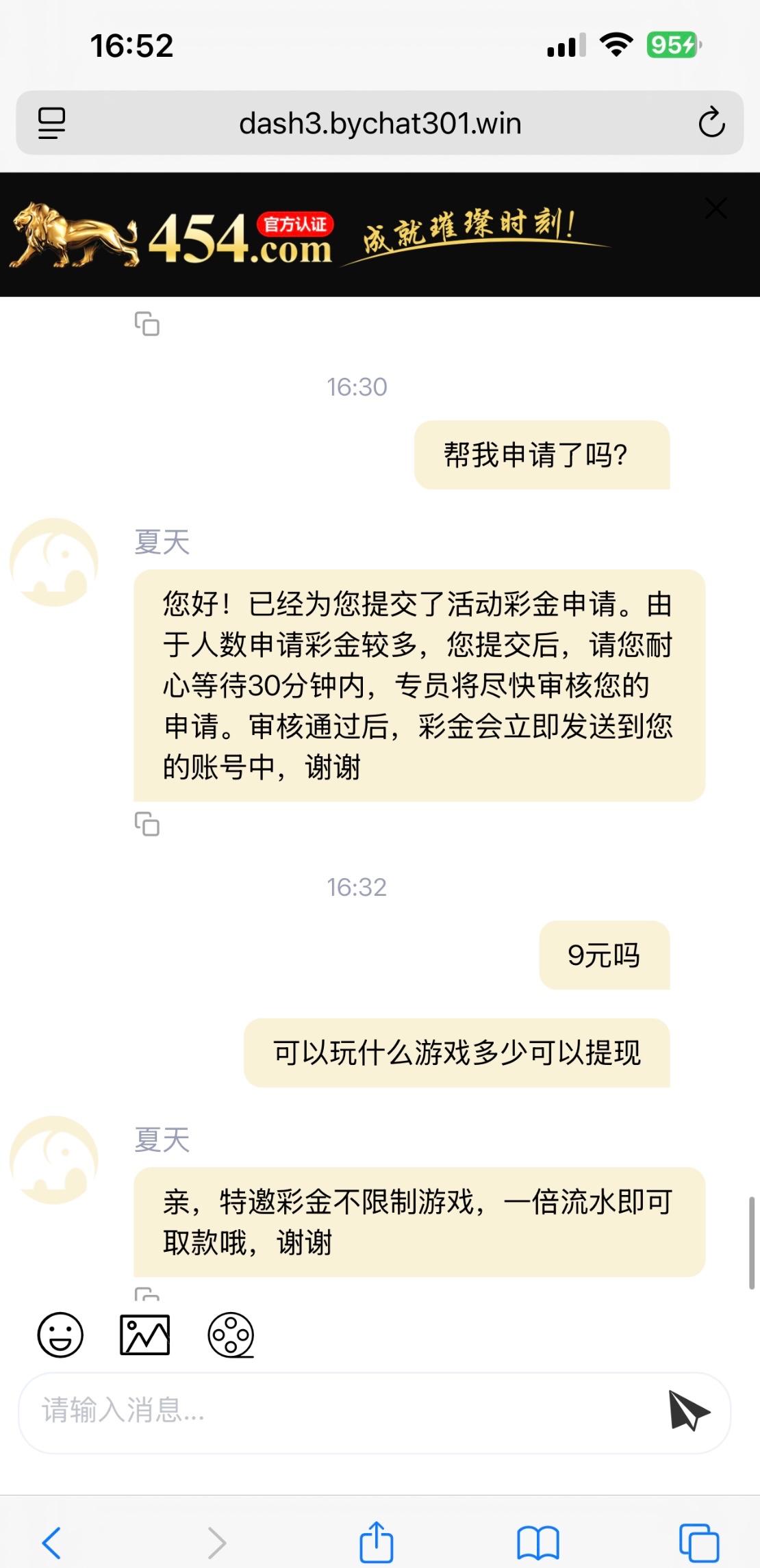Open the reader/page settings icon

coord(51,123)
